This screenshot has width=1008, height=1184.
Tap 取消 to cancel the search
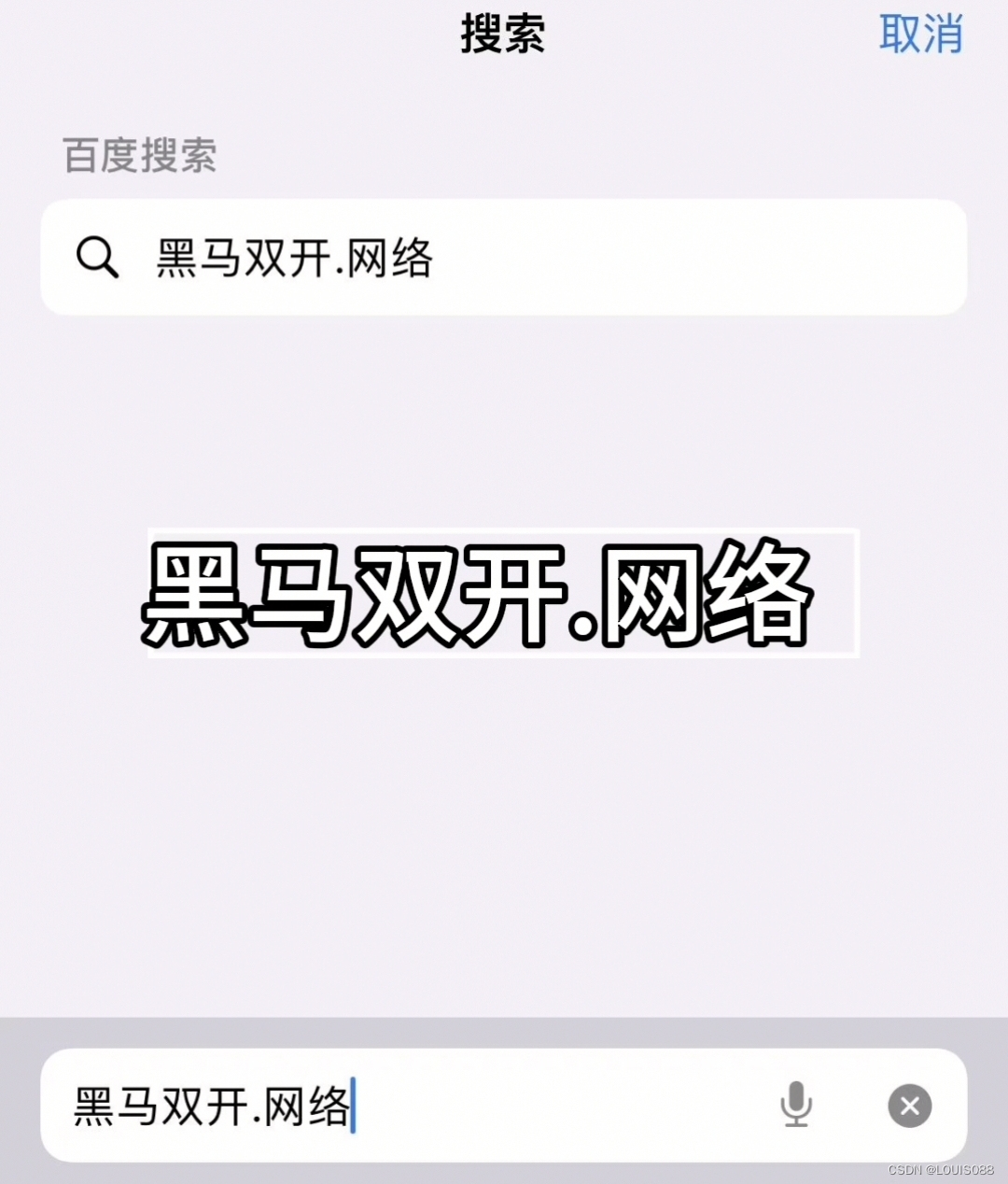pyautogui.click(x=920, y=35)
